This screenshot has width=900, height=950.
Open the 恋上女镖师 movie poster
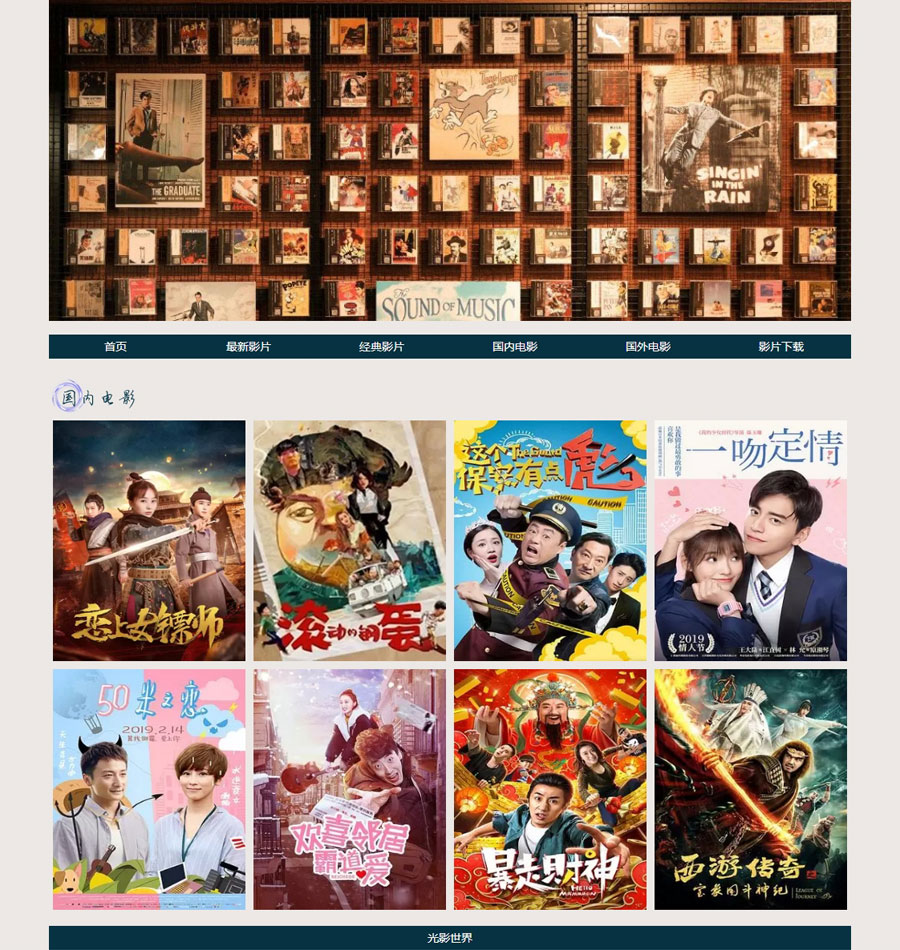click(149, 540)
